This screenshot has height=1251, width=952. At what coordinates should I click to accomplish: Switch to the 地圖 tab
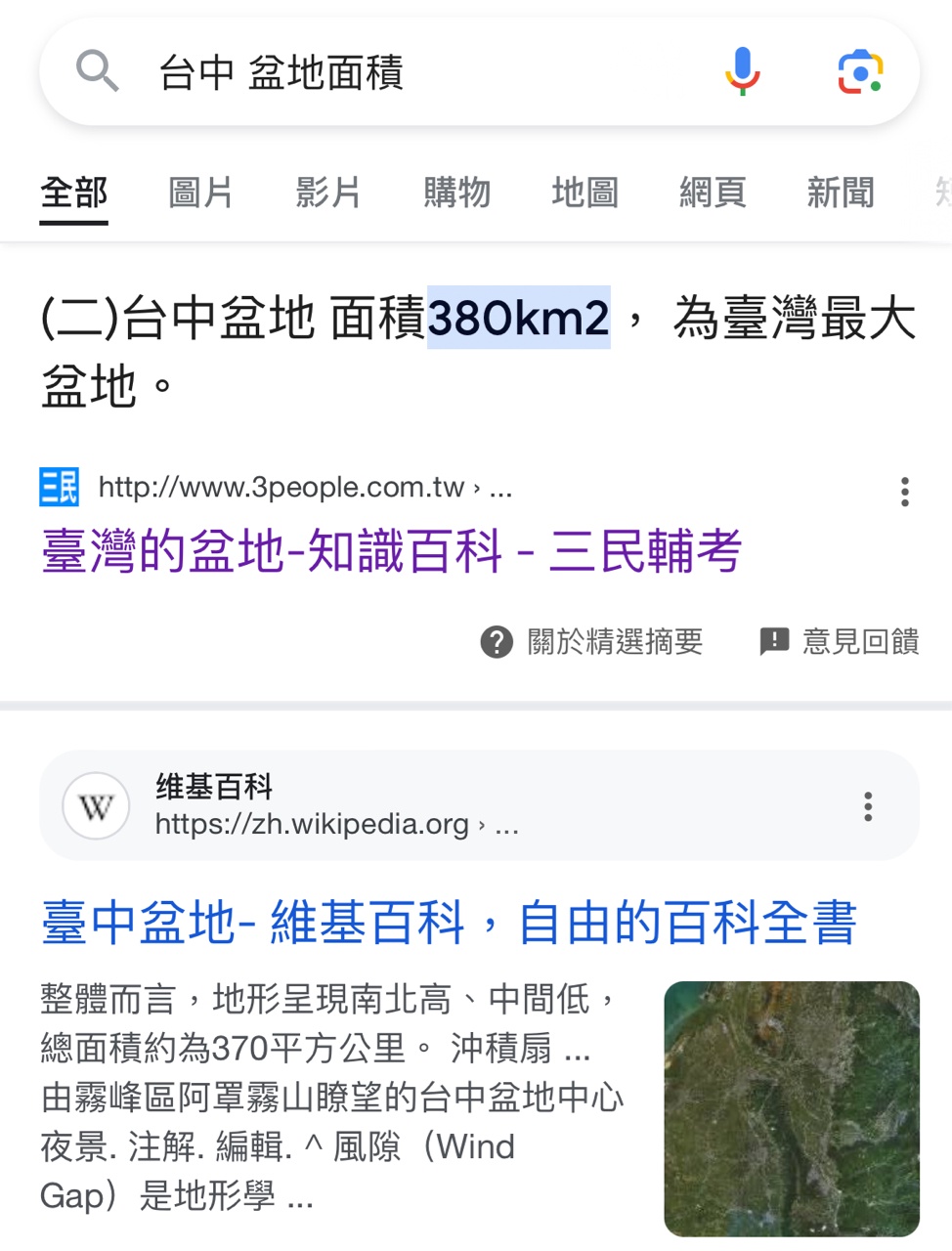pos(584,193)
